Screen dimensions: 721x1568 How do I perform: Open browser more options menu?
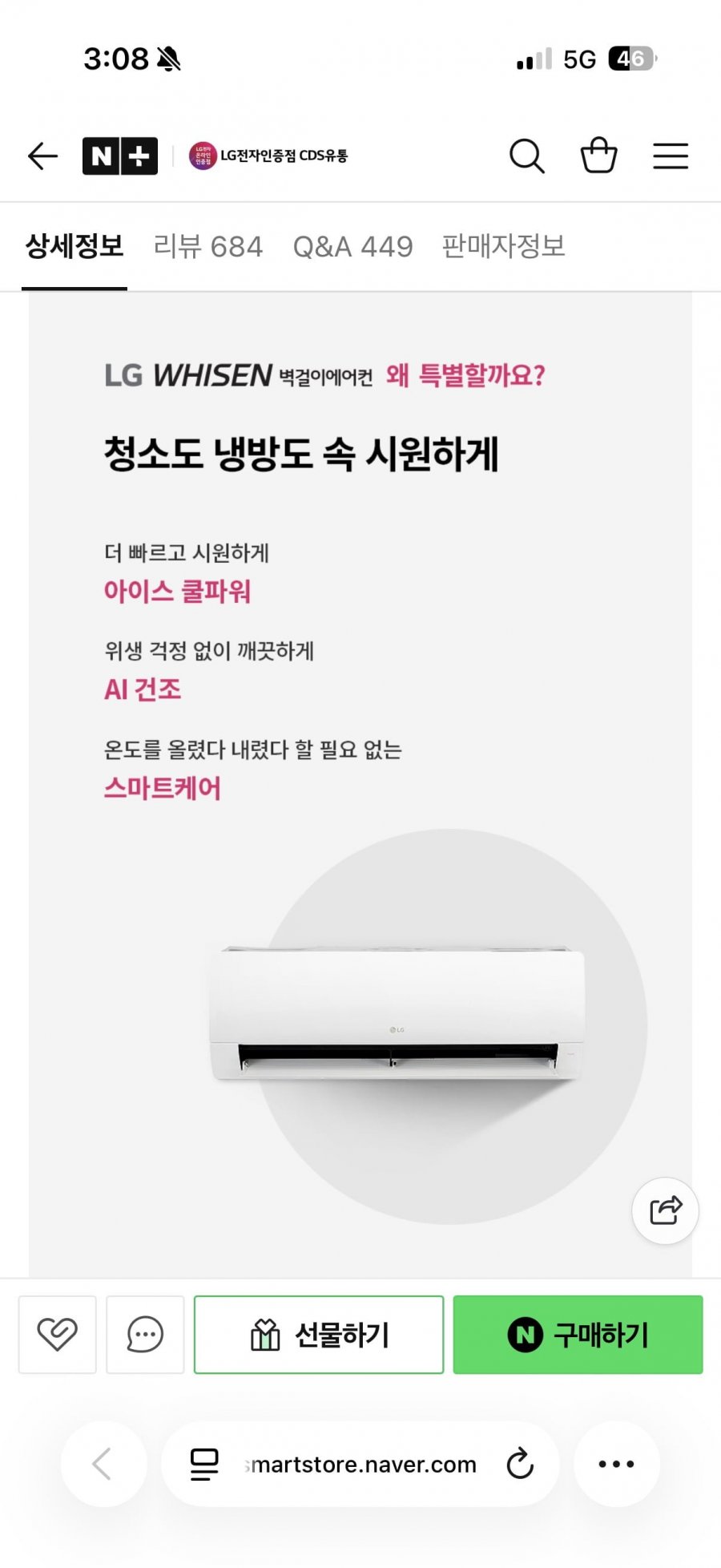pos(616,1464)
